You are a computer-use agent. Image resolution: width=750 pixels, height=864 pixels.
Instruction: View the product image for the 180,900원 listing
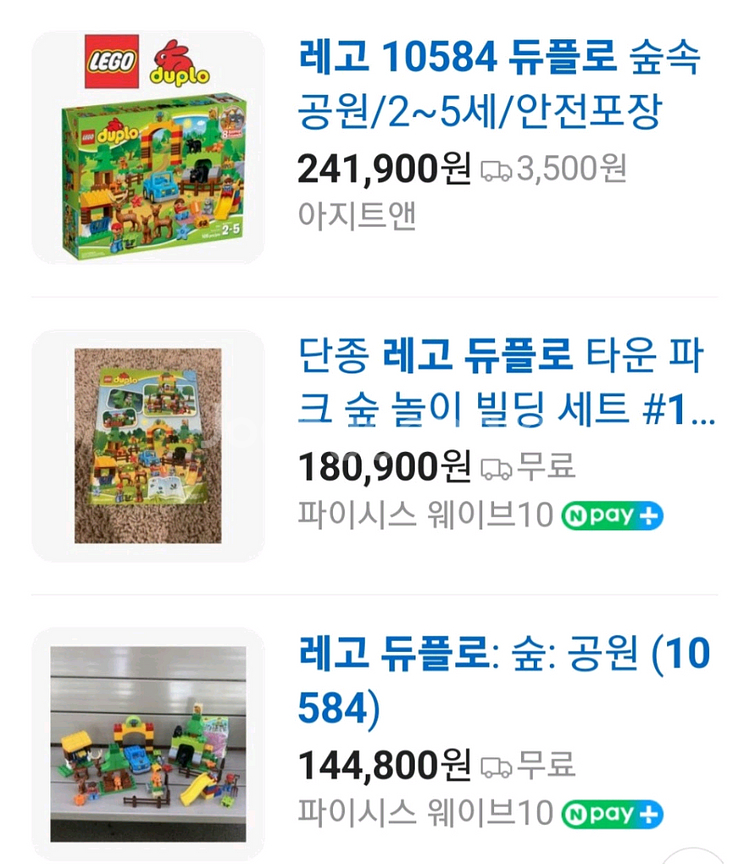pos(148,446)
